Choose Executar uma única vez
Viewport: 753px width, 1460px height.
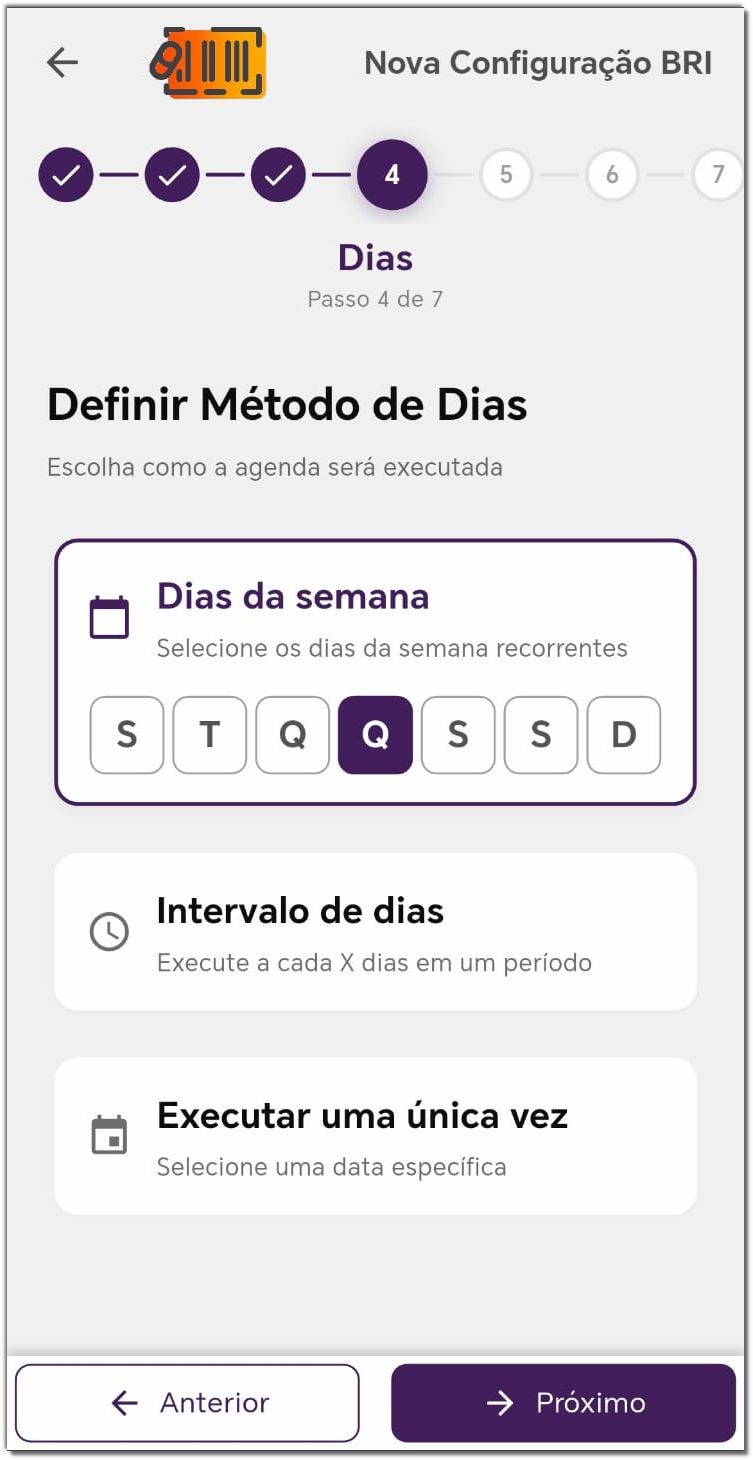click(x=375, y=1136)
